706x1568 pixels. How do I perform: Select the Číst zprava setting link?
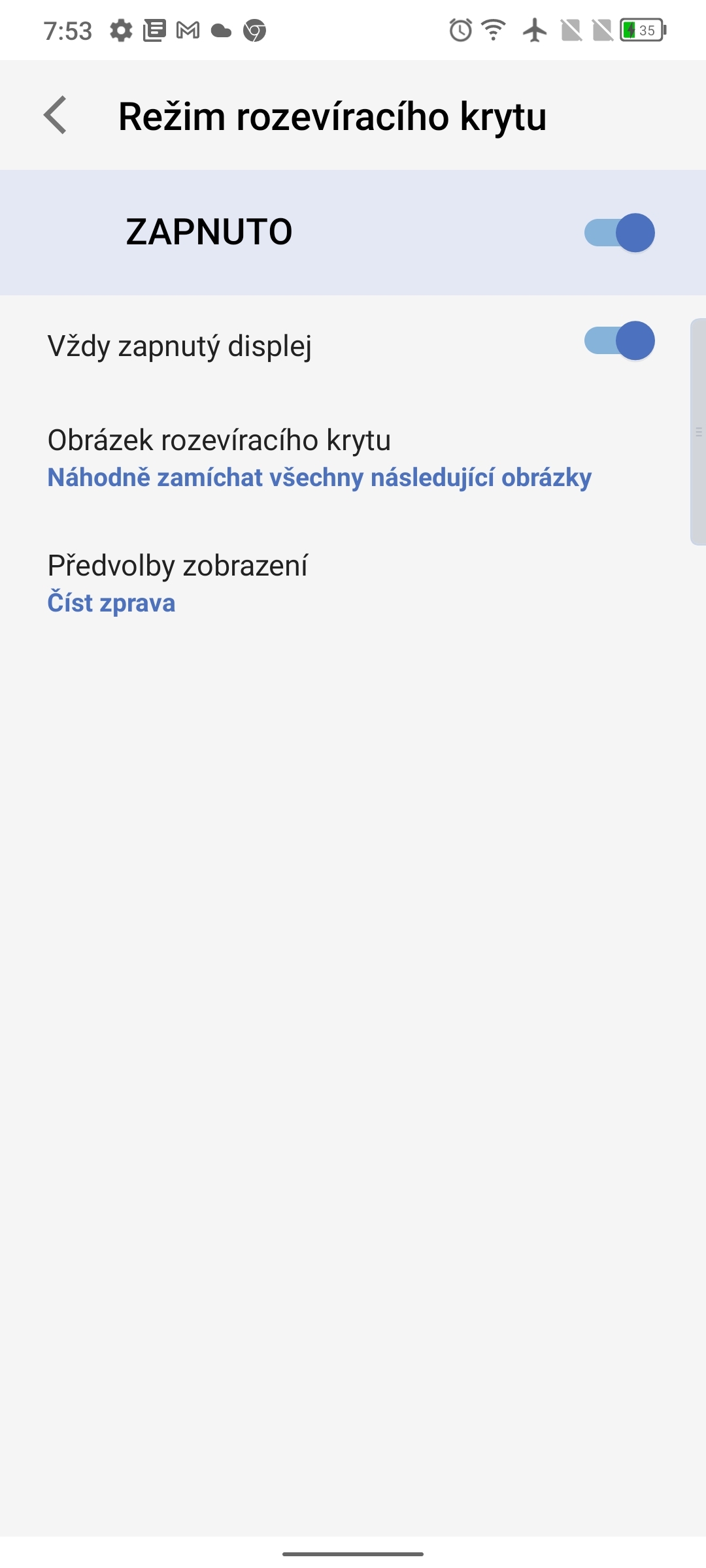[111, 603]
